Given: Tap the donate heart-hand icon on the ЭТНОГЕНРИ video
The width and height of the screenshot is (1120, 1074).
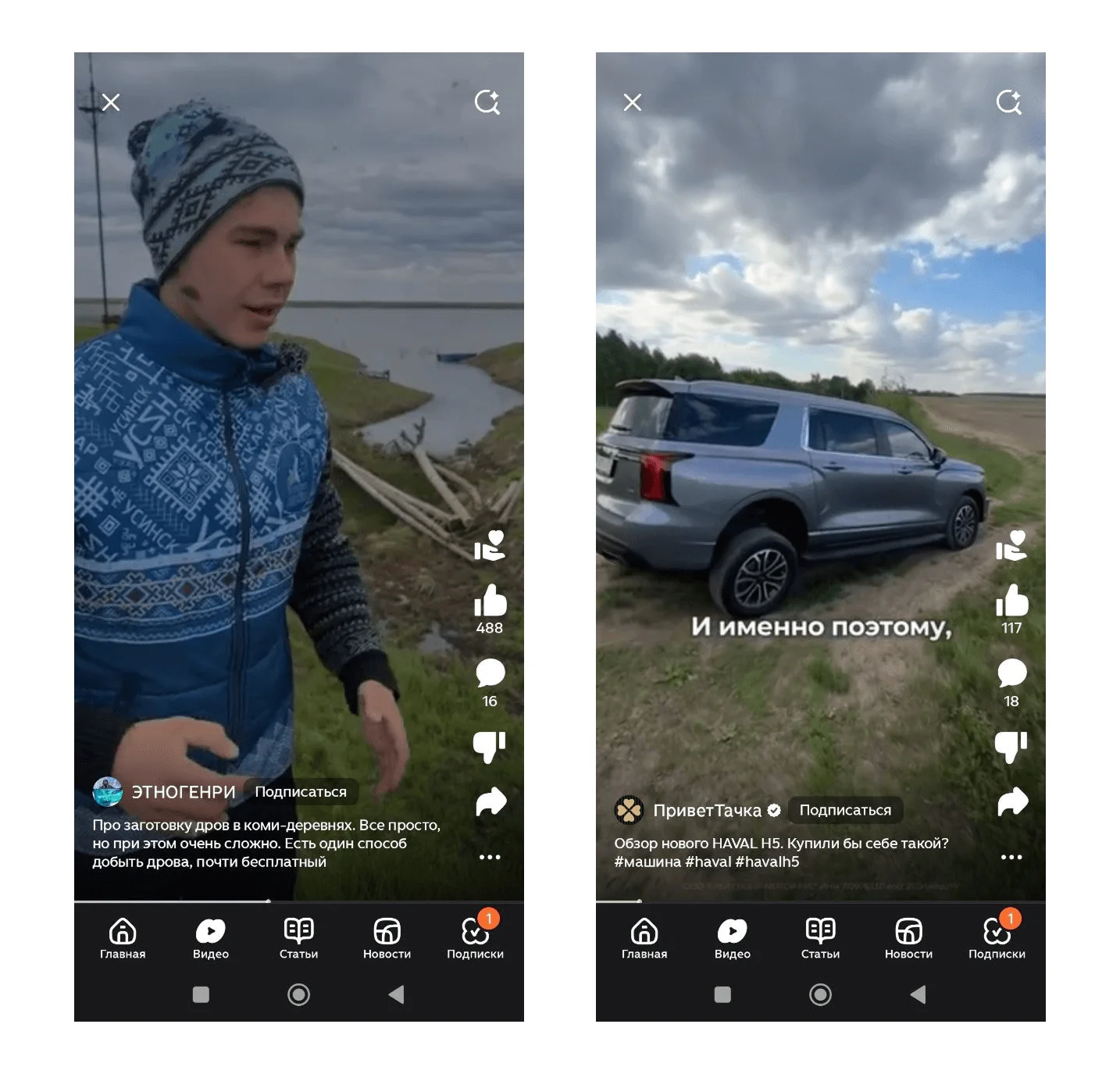Looking at the screenshot, I should [x=490, y=545].
